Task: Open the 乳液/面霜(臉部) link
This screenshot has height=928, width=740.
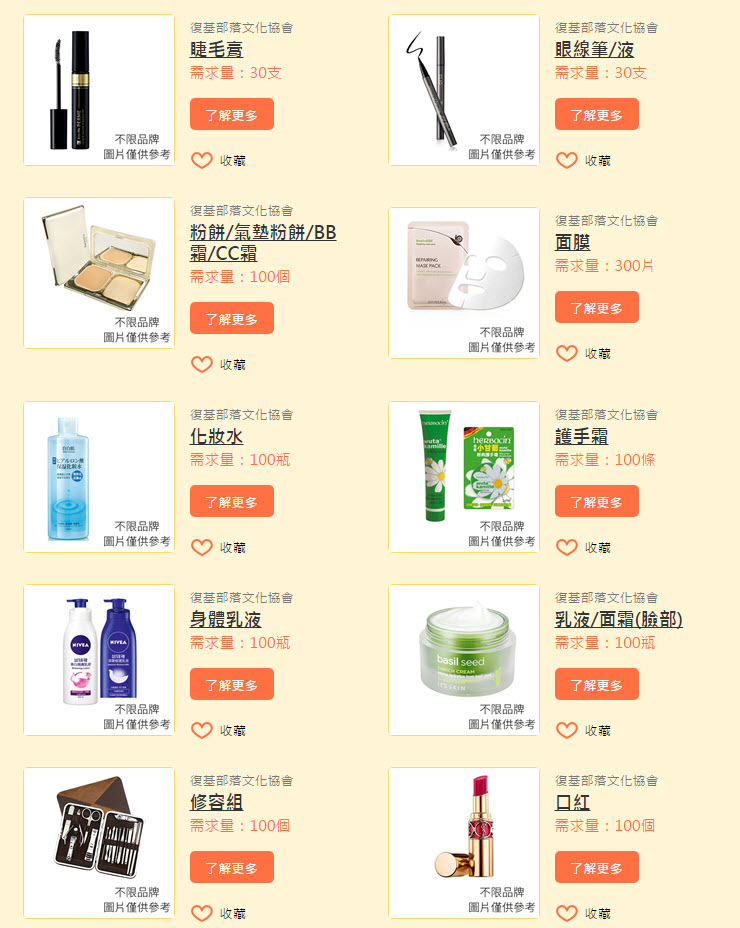Action: 618,619
